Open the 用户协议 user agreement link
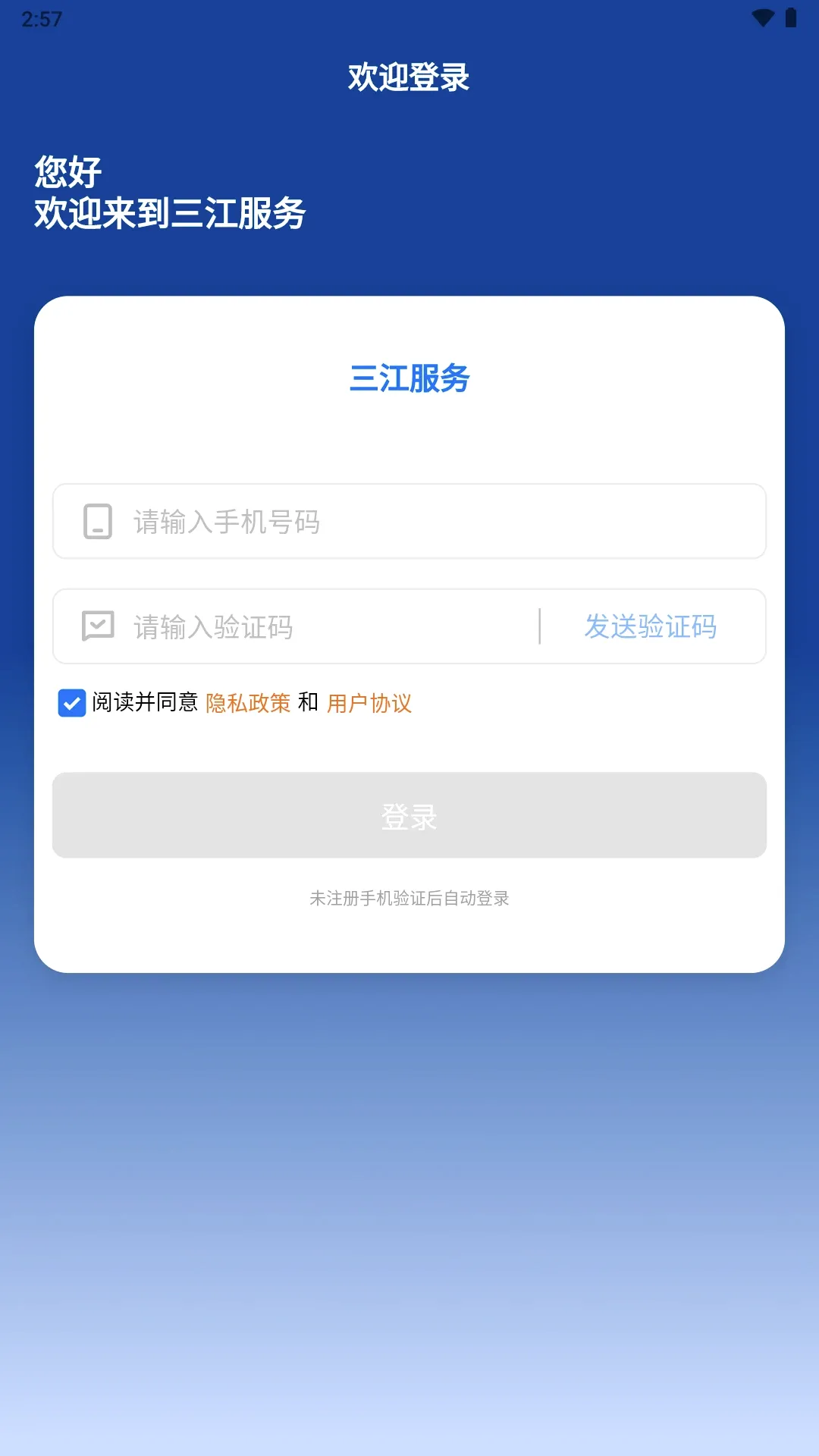This screenshot has width=819, height=1456. 369,703
